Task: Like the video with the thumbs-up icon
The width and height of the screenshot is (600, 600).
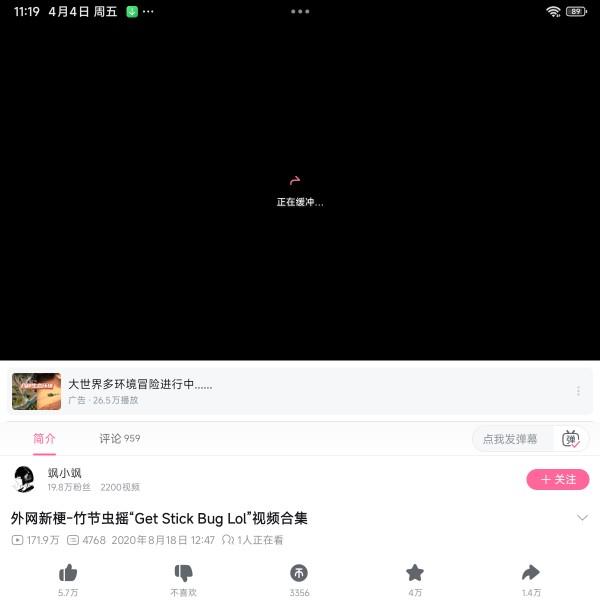Action: point(68,573)
